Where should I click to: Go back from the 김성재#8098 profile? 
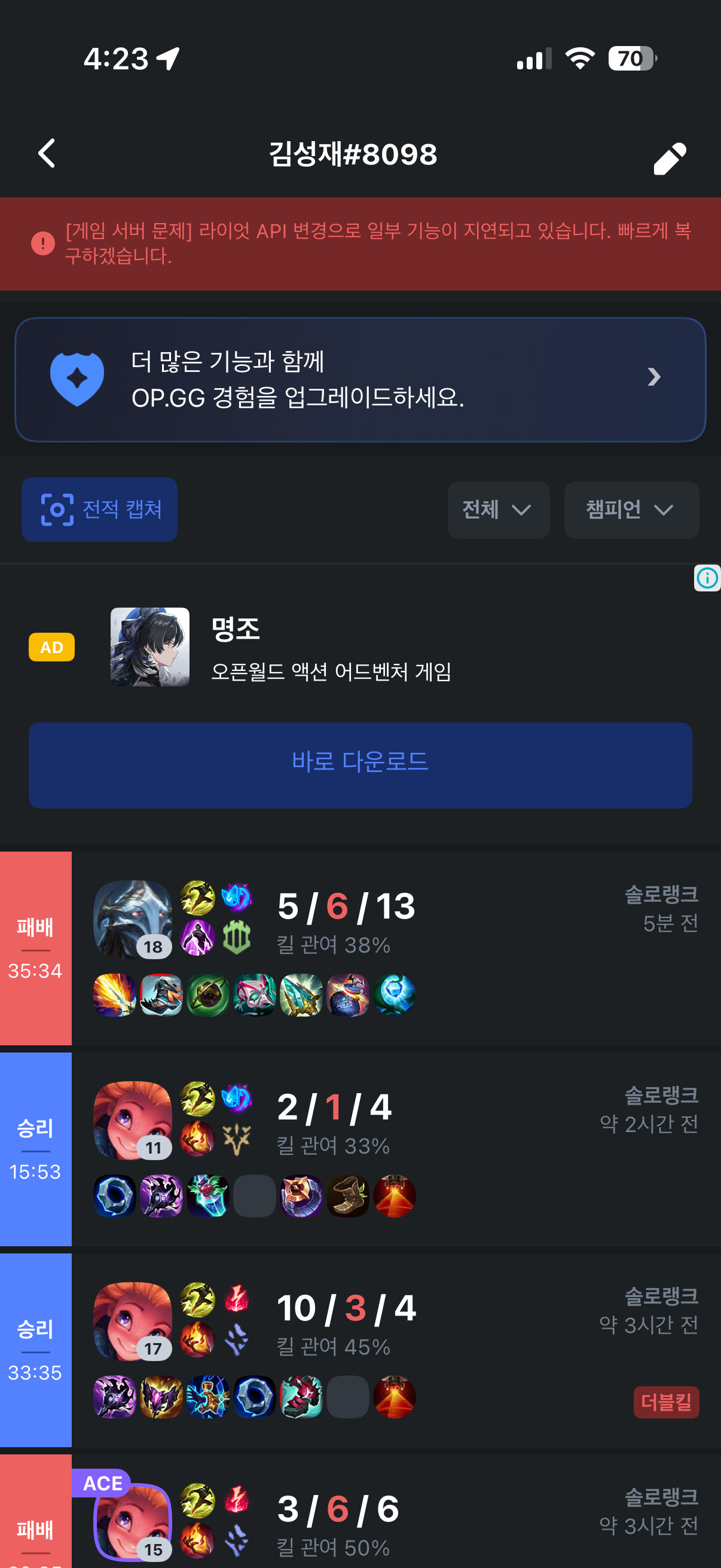coord(47,153)
